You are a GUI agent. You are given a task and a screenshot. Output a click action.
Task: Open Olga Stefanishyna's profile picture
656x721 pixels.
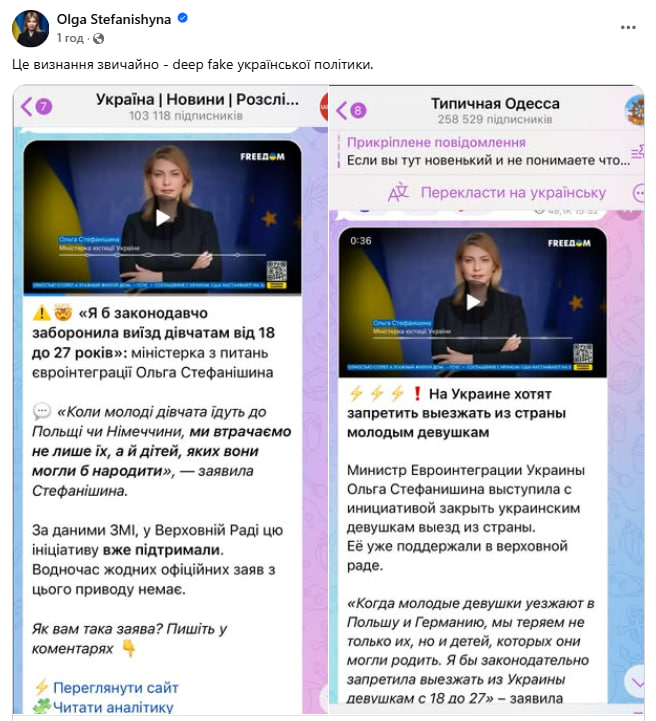coord(30,28)
